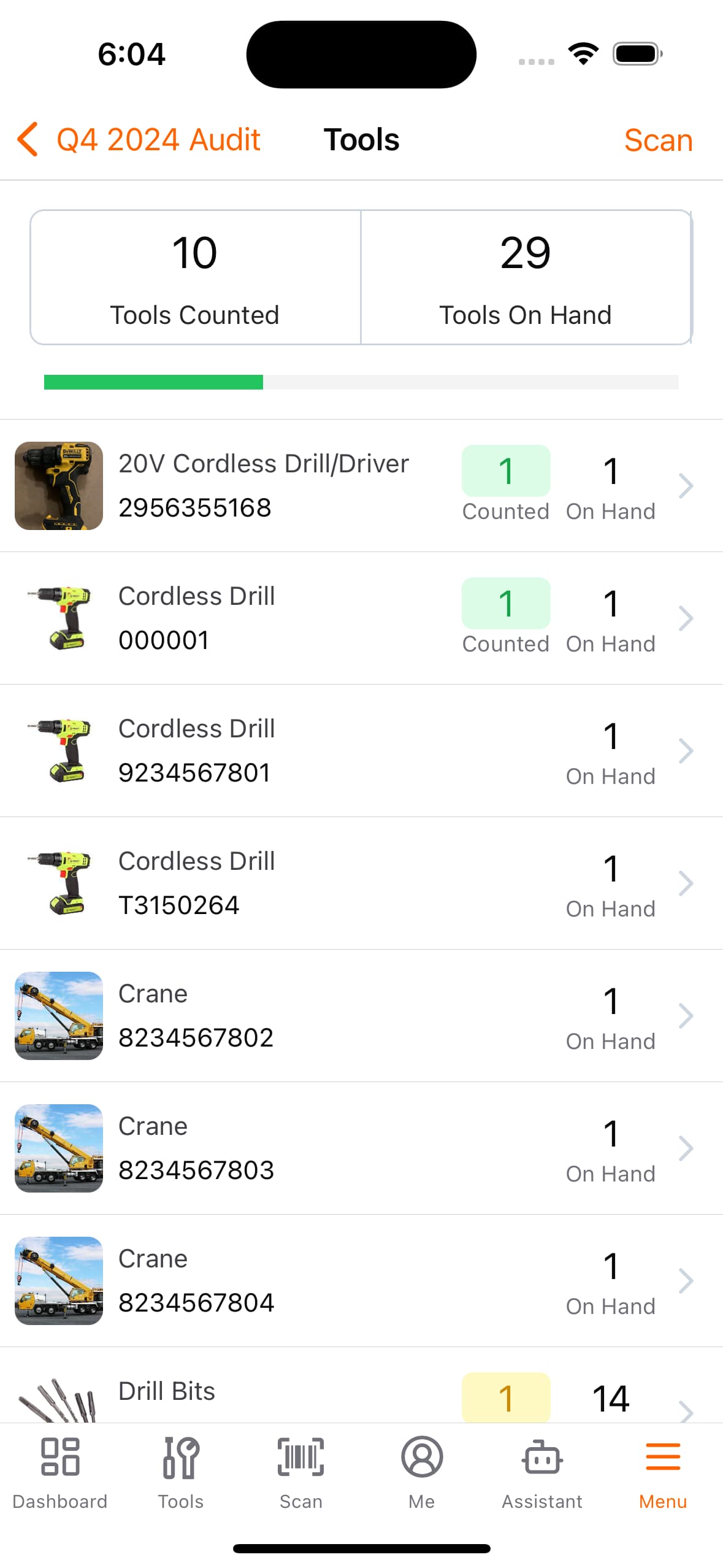Open the 29 Tools On Hand summary card
This screenshot has height=1568, width=723.
click(x=526, y=277)
